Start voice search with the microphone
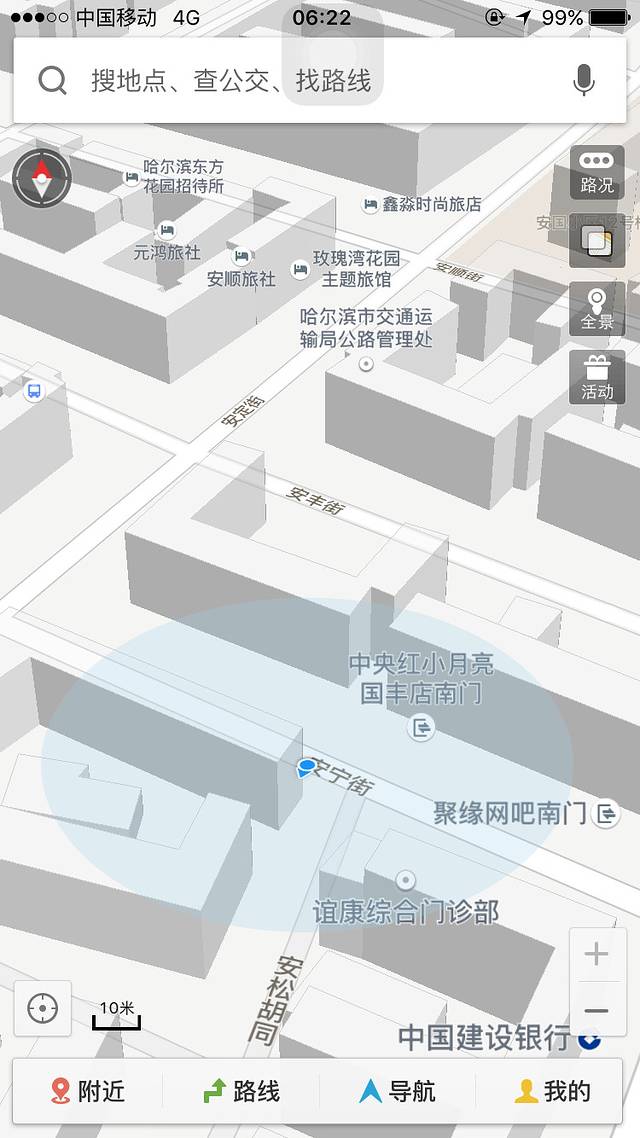This screenshot has width=640, height=1138. [x=584, y=81]
